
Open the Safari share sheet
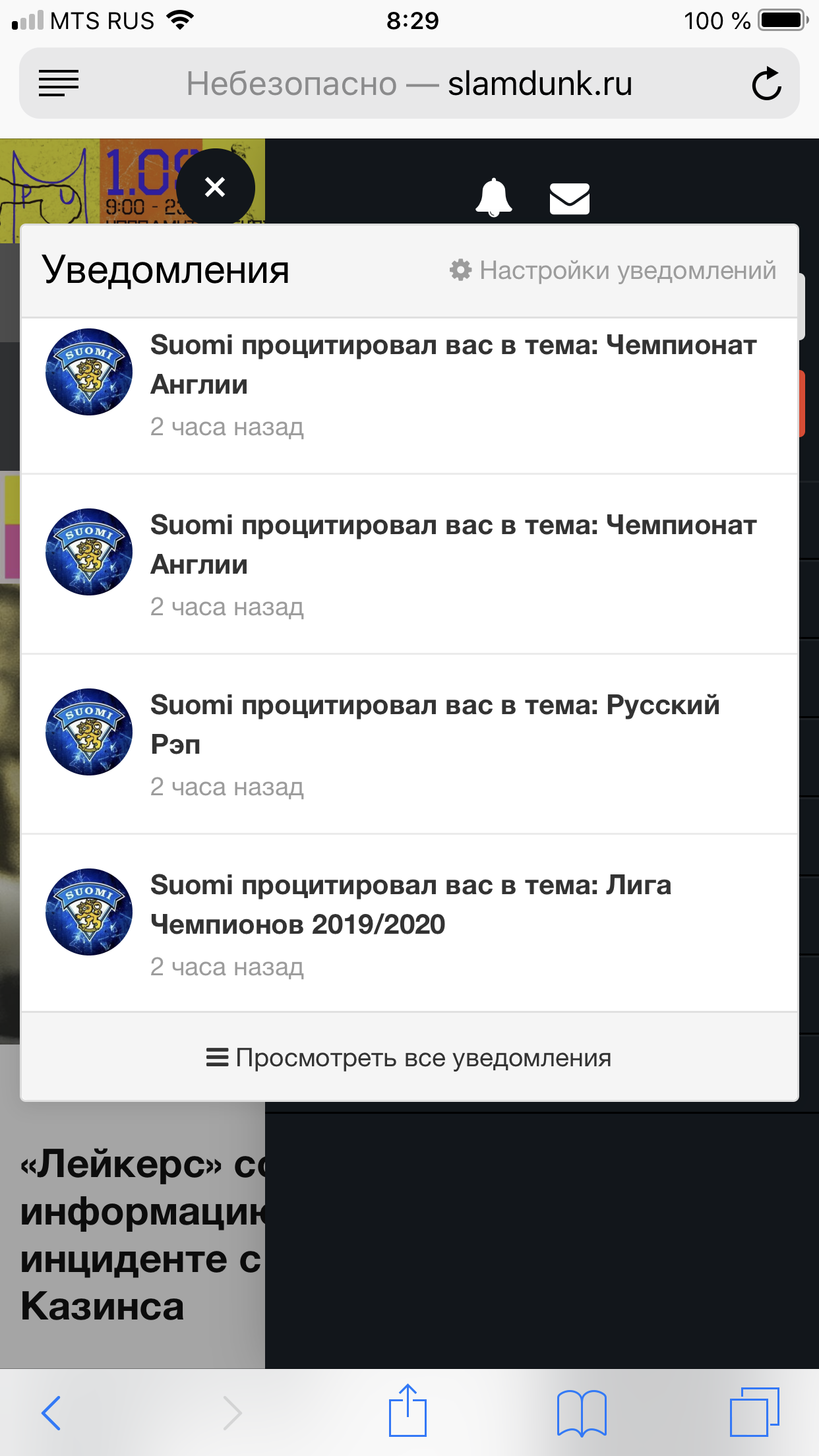(408, 1410)
